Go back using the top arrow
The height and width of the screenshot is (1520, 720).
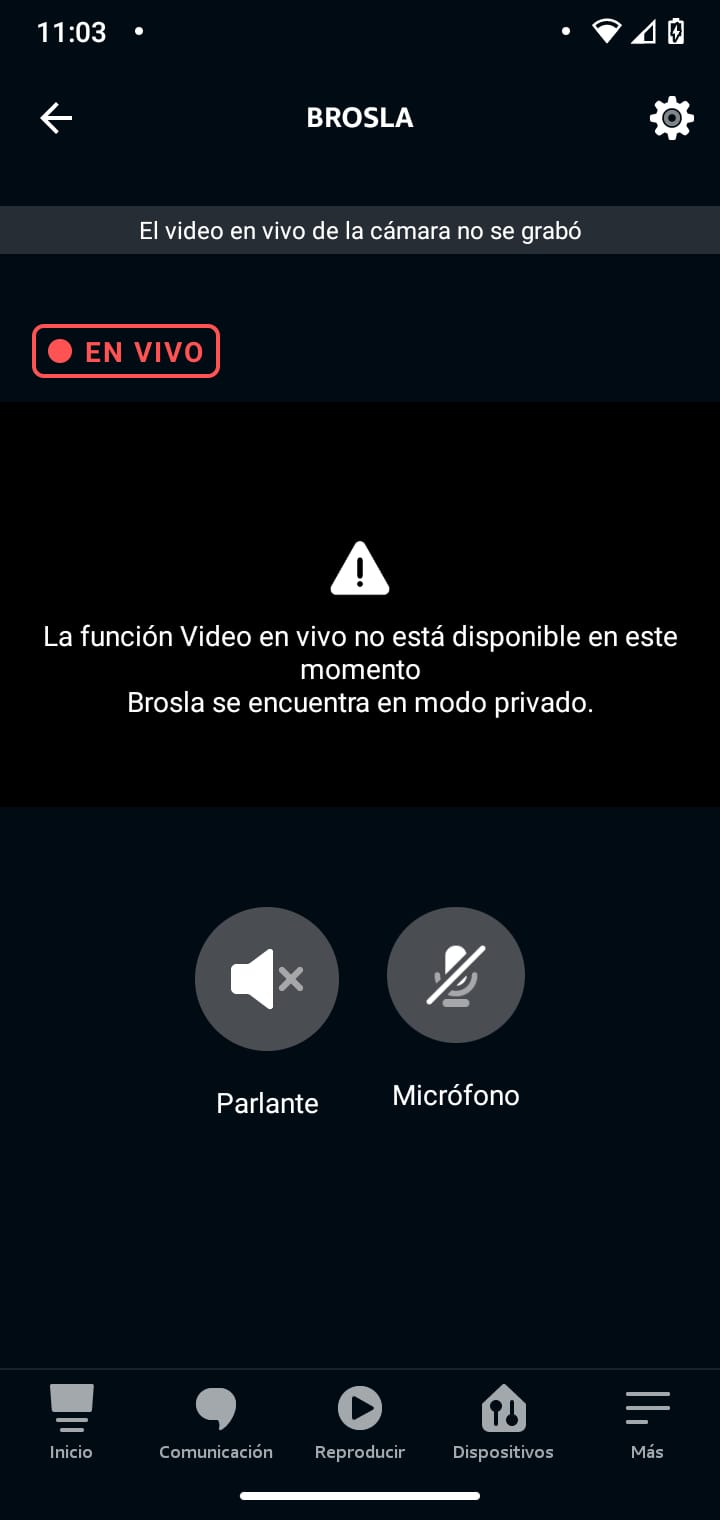pos(56,118)
